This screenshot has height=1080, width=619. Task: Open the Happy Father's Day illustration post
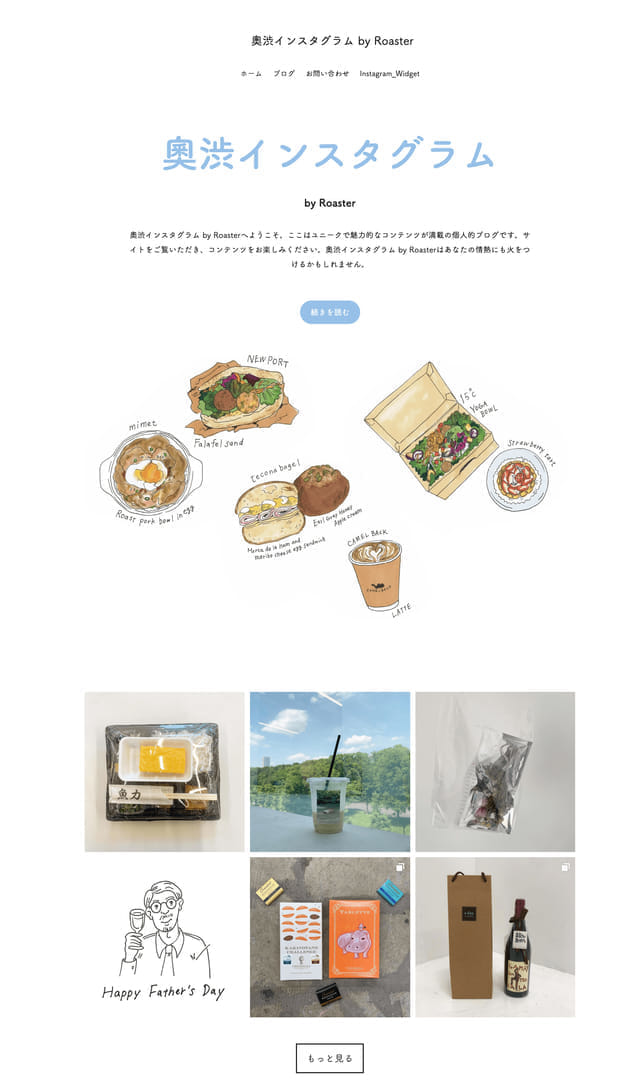(164, 937)
